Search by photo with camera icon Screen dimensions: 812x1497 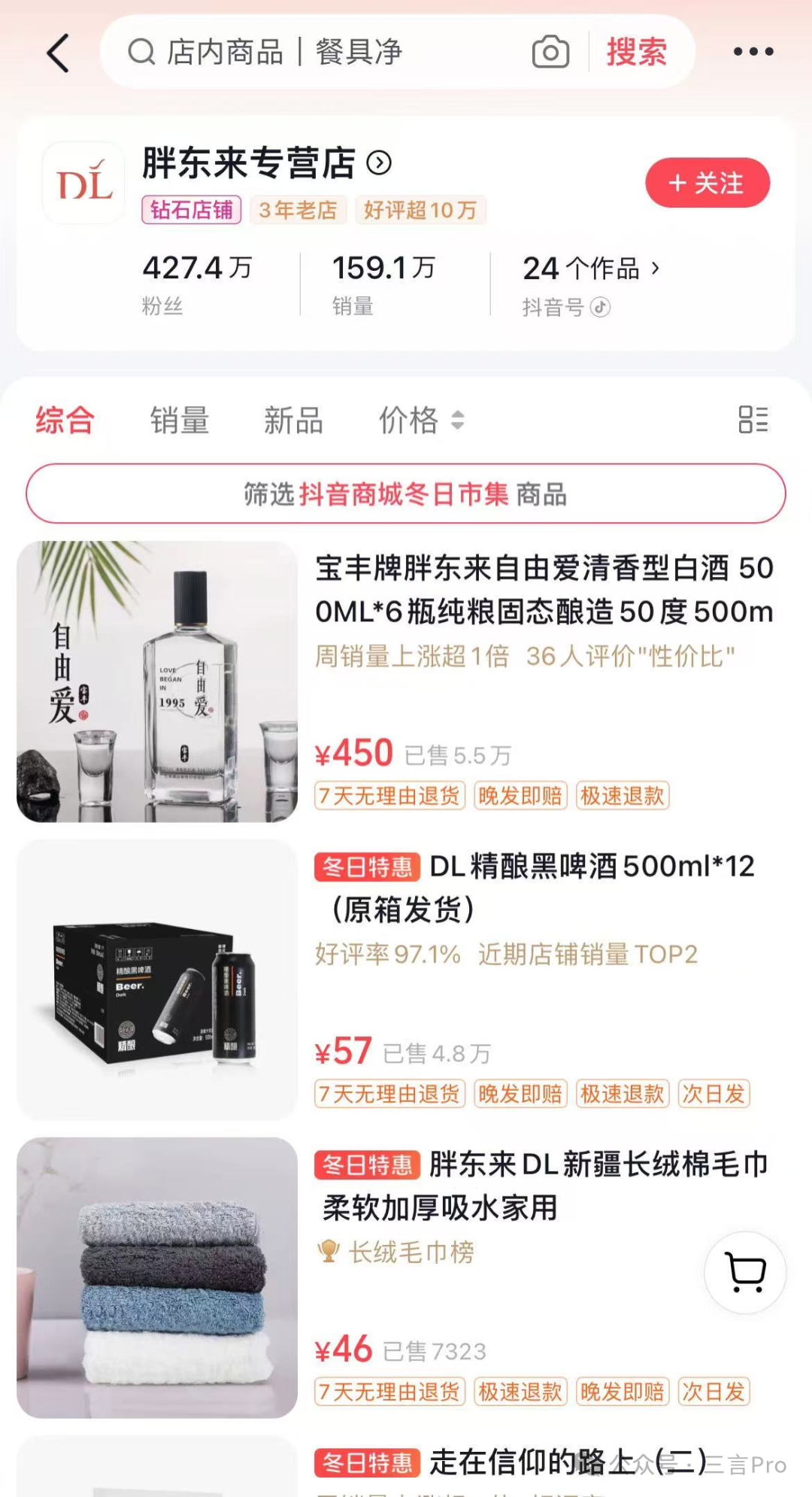pos(550,53)
